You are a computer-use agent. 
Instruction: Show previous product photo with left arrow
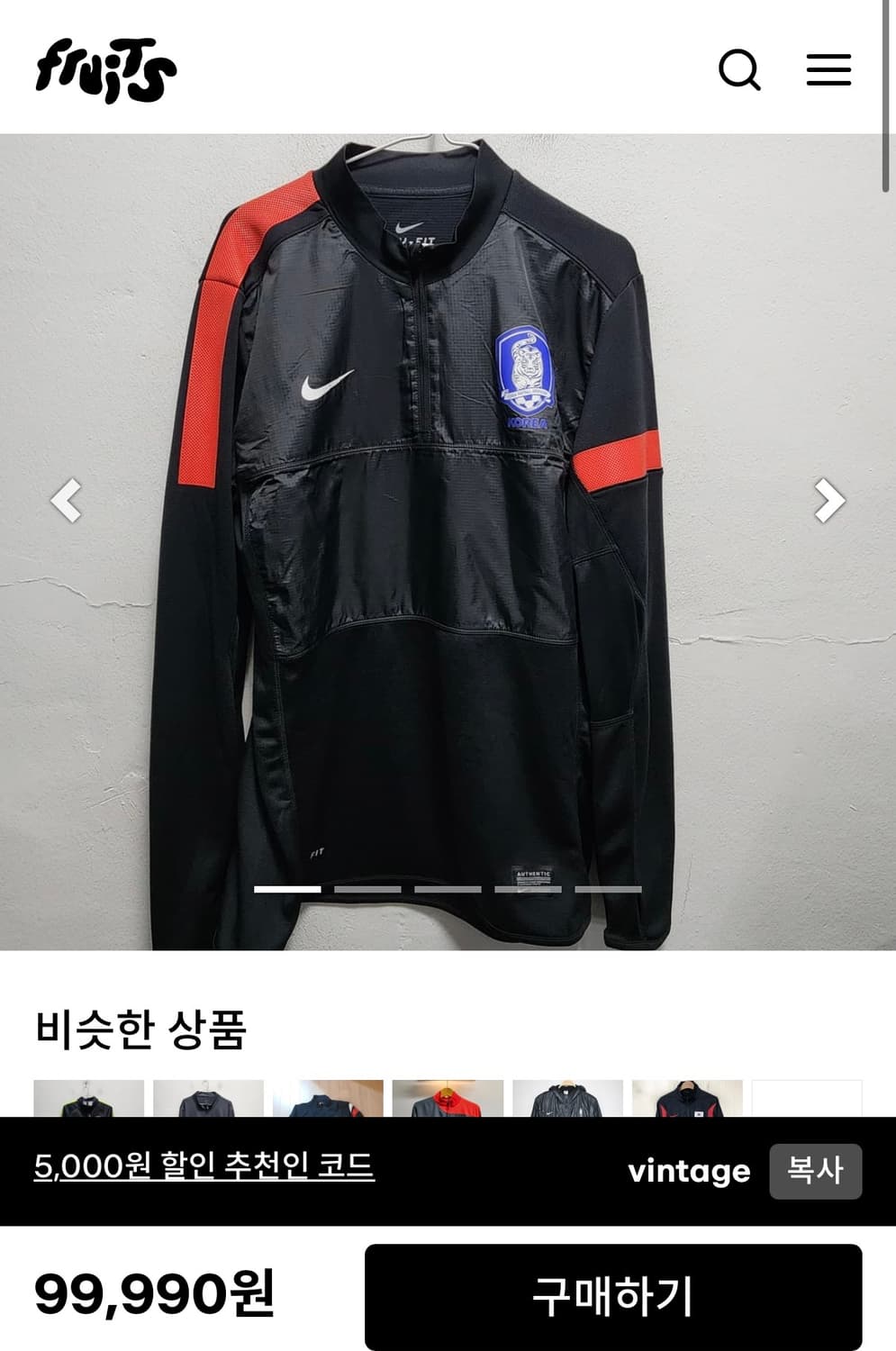[68, 503]
